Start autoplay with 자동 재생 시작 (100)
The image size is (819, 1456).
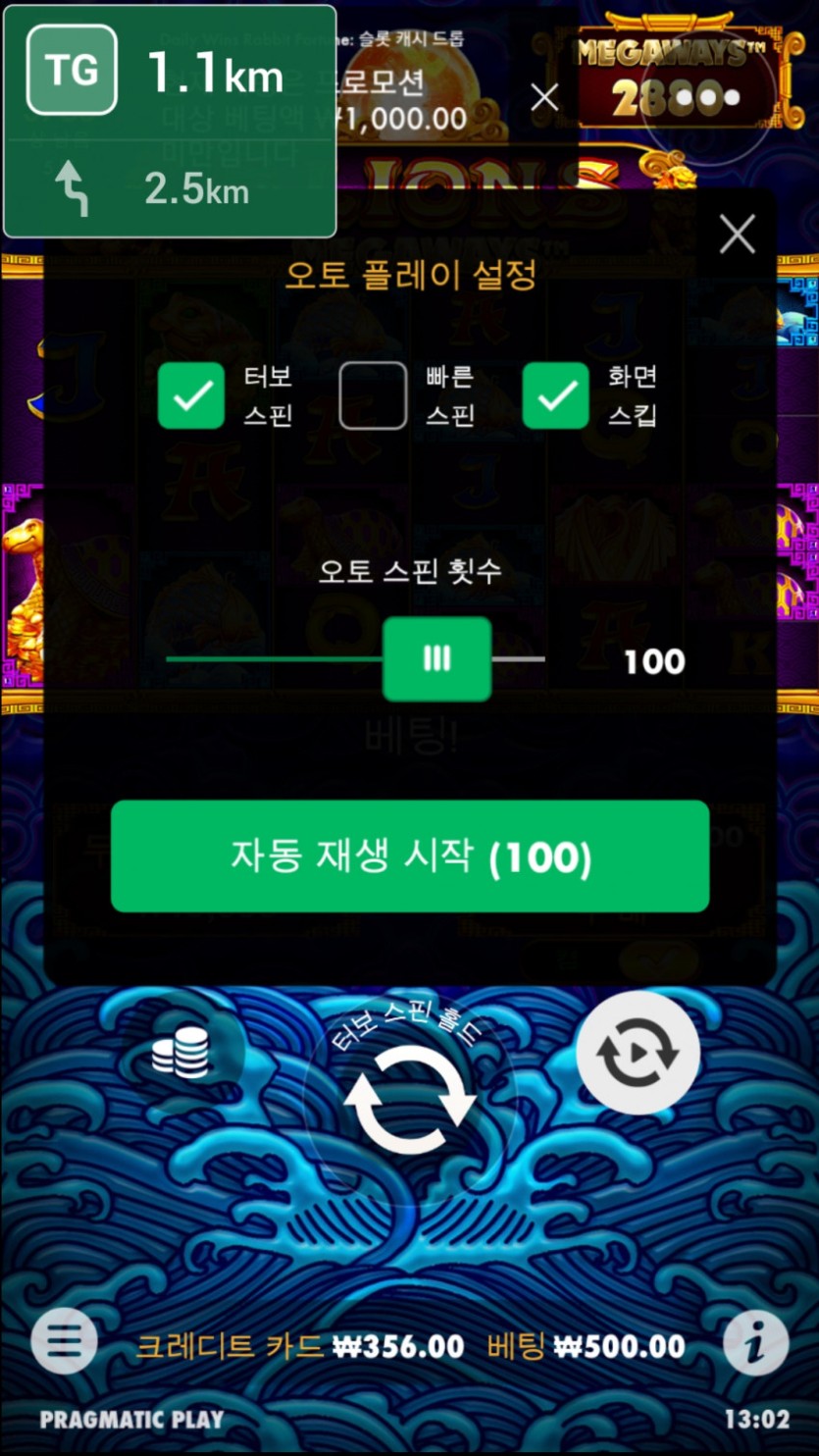410,857
